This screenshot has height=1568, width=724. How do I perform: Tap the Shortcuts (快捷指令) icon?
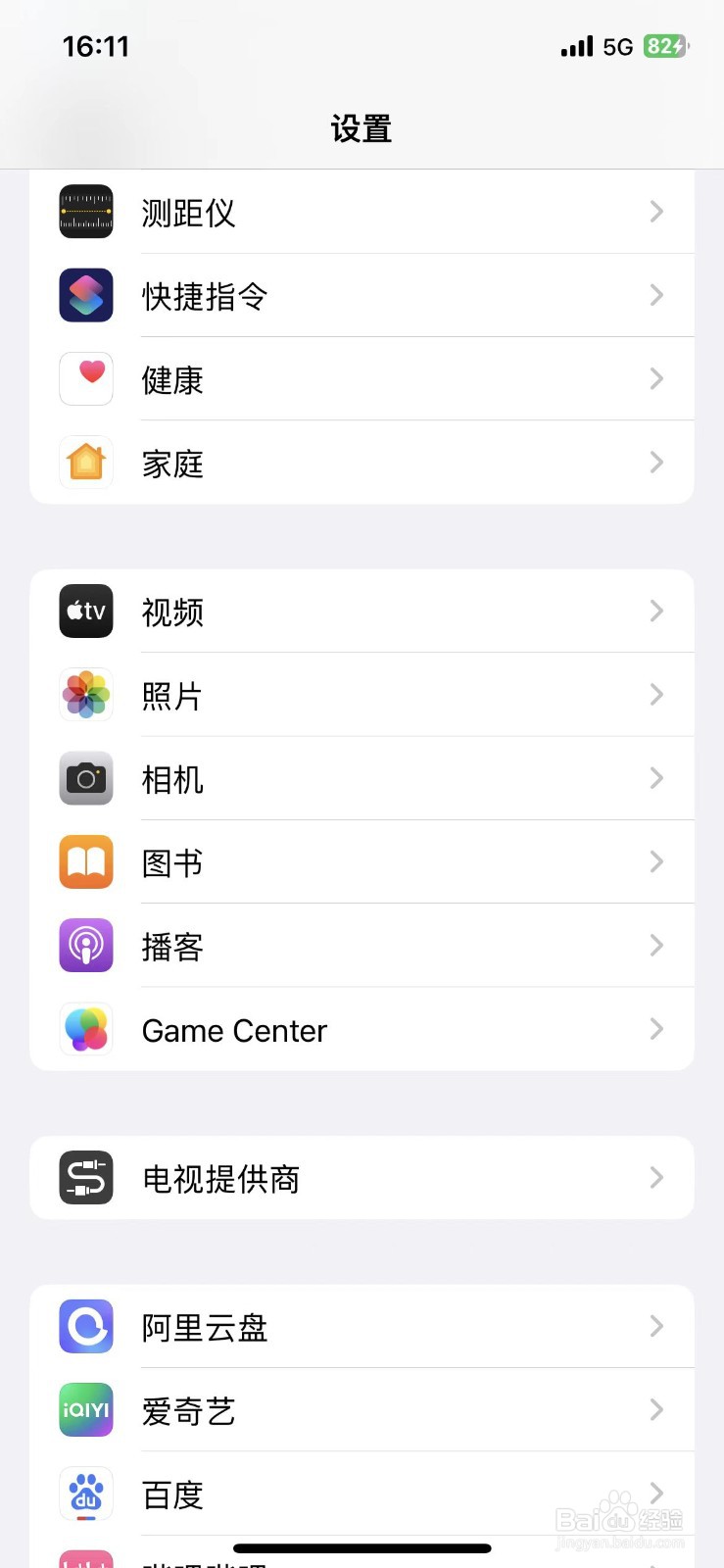85,295
